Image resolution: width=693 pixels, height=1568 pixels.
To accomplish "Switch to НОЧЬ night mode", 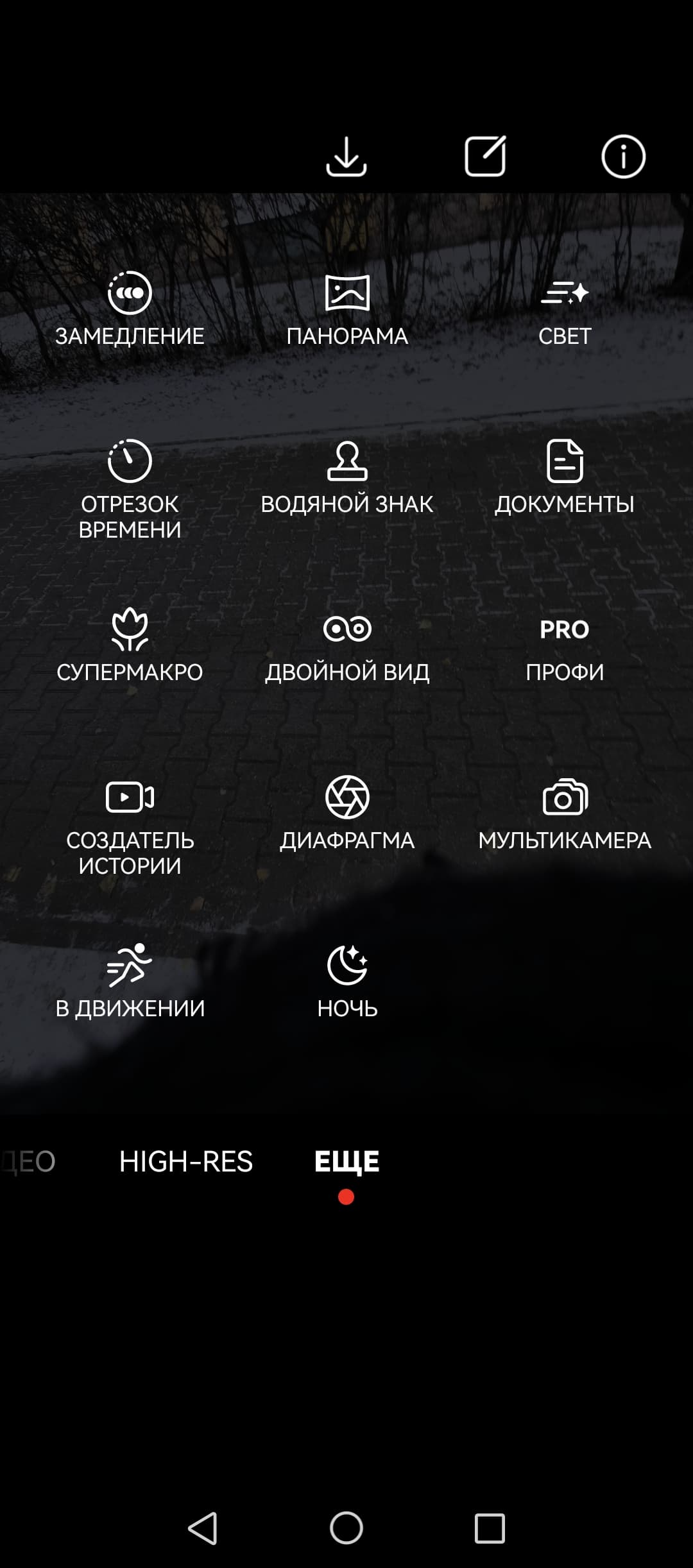I will 347,982.
